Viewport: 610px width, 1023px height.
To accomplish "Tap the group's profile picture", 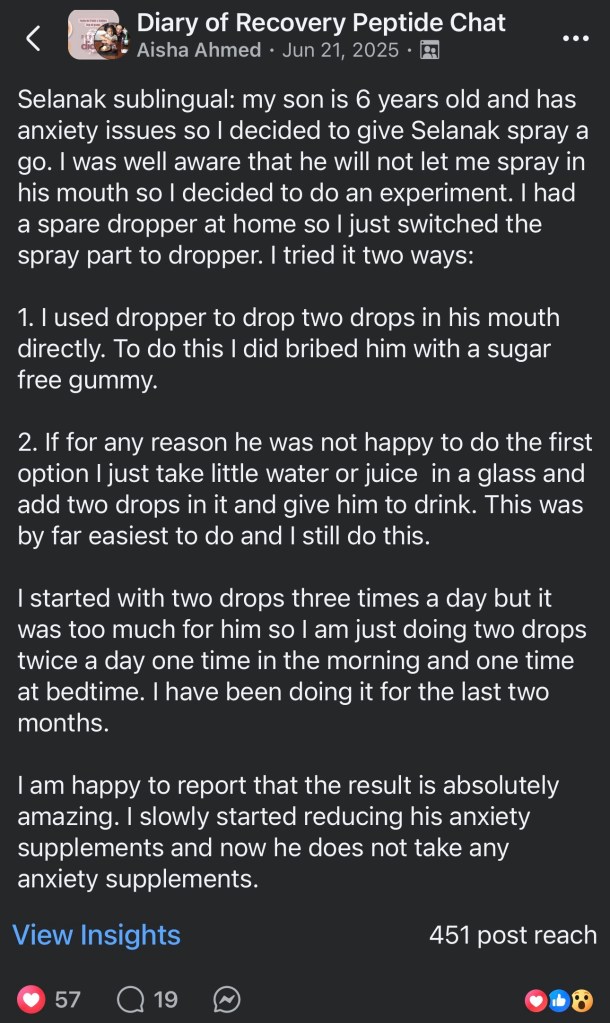I will click(94, 36).
